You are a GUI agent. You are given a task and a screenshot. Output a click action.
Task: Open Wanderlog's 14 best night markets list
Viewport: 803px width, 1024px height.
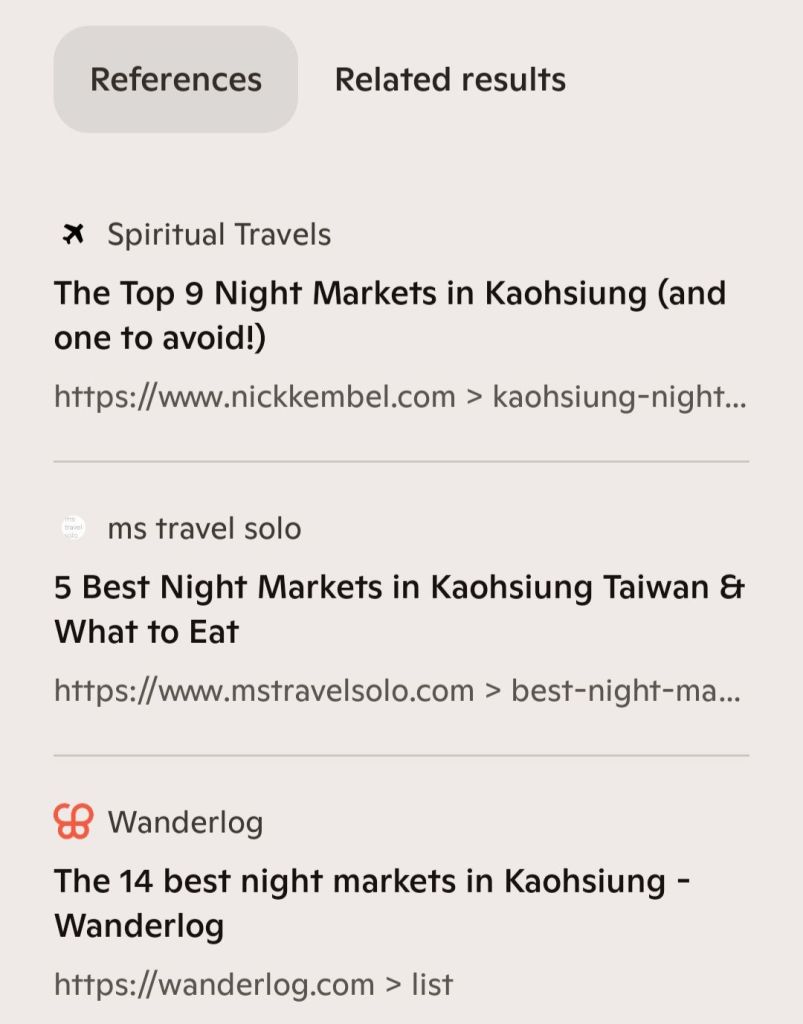(372, 903)
